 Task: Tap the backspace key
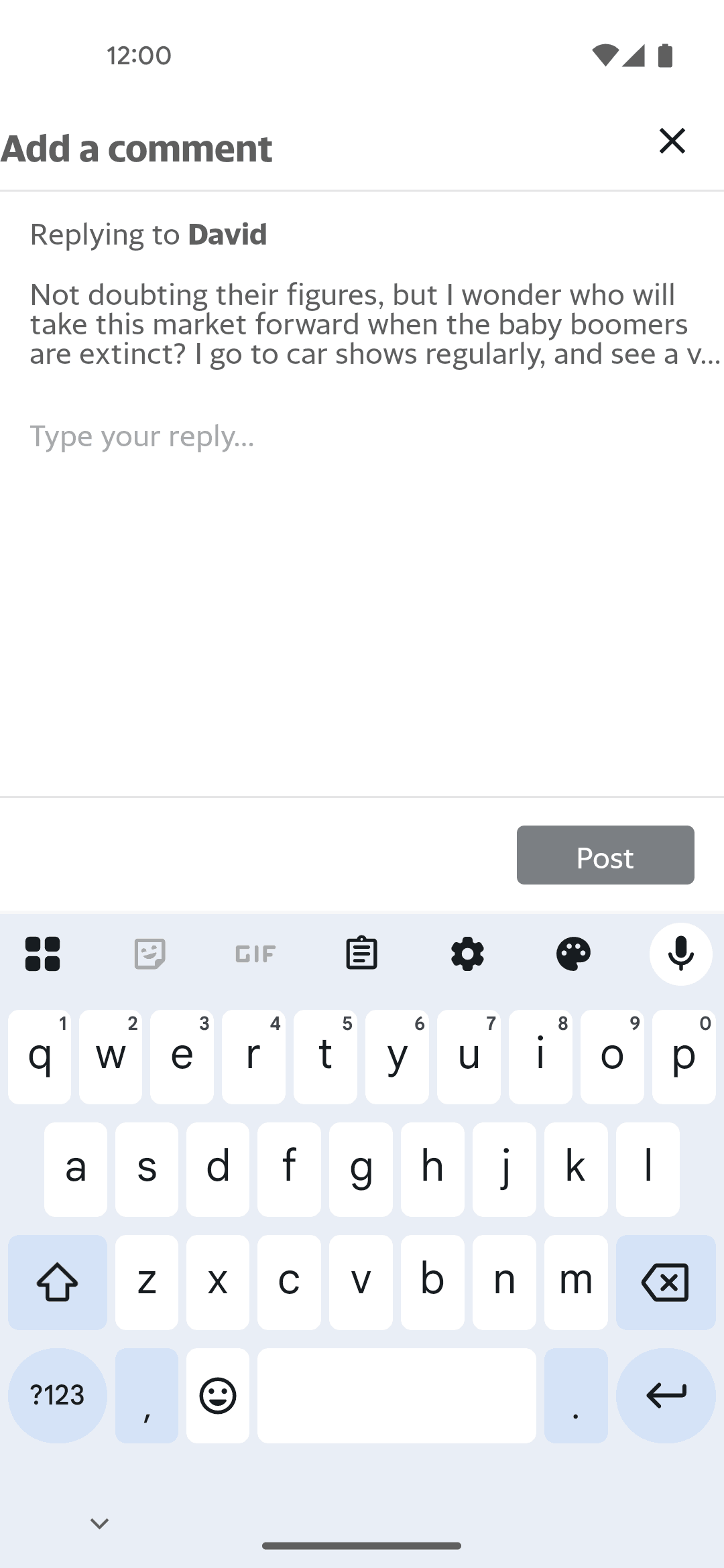[666, 1283]
